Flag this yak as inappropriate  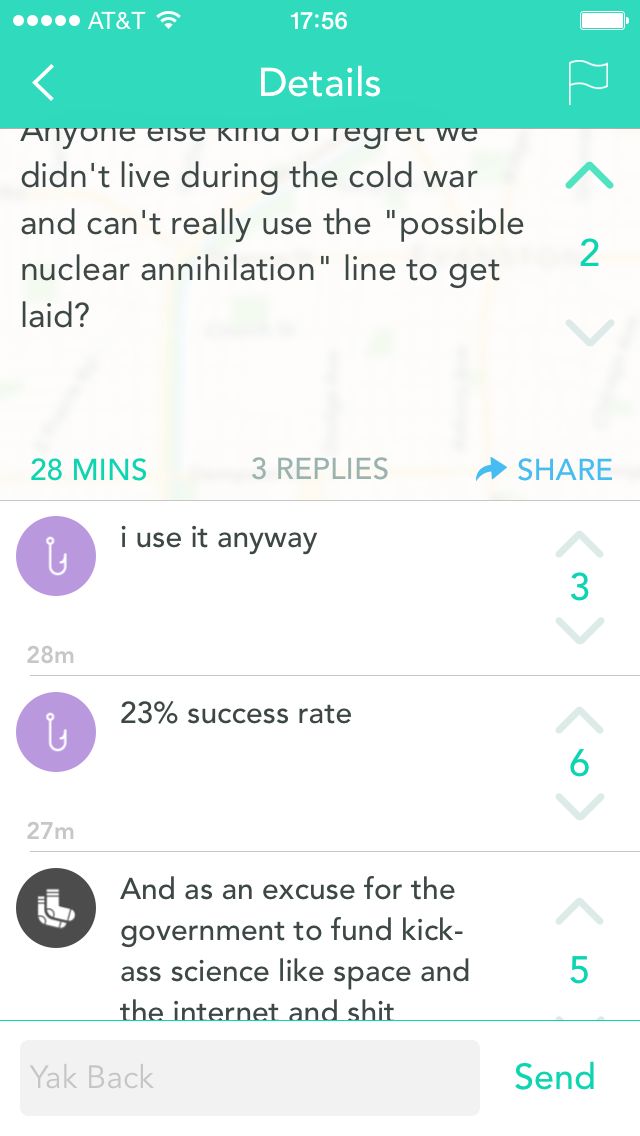588,83
